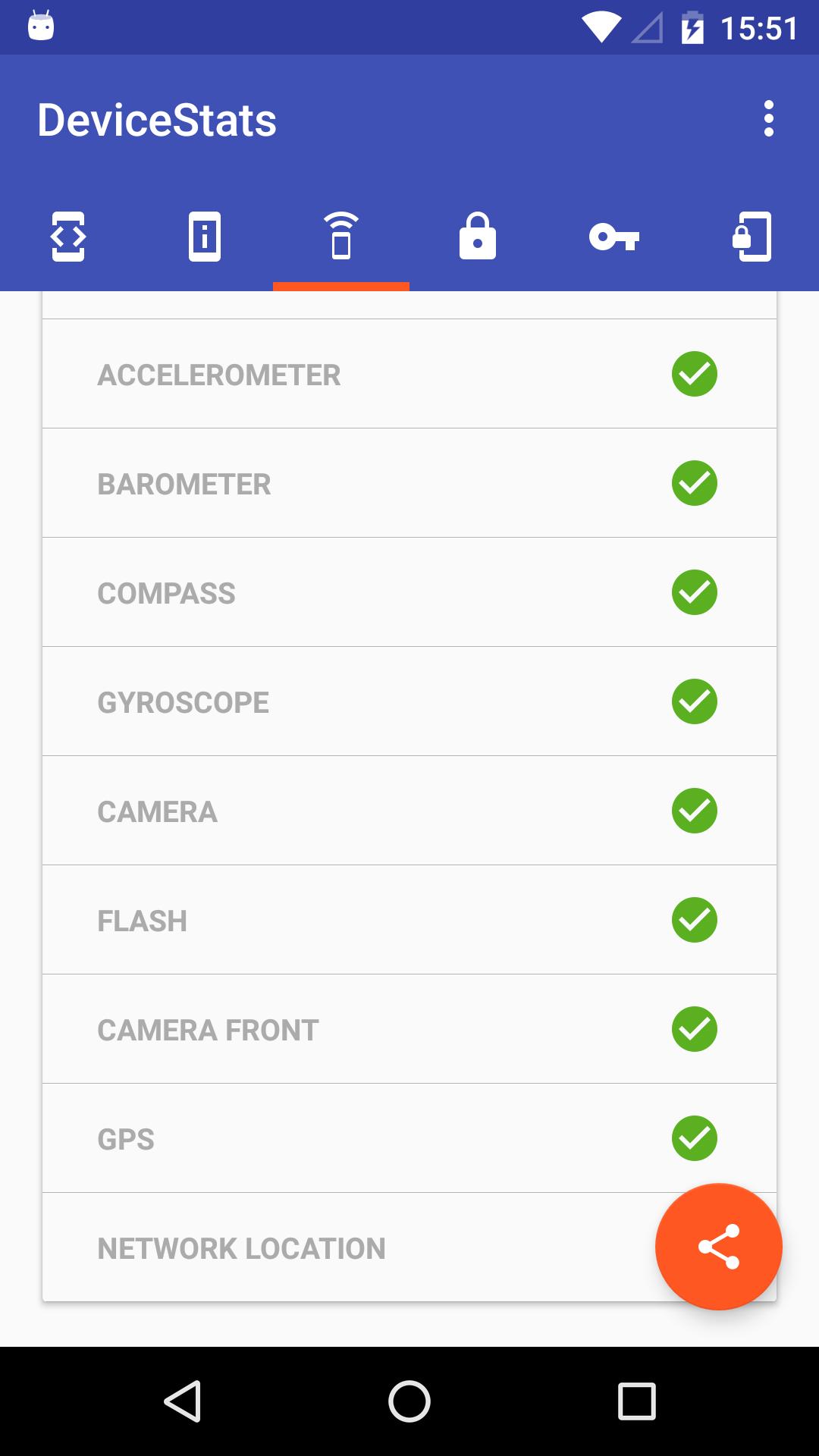Image resolution: width=819 pixels, height=1456 pixels.
Task: Switch to the currently underlined orange tab
Action: pyautogui.click(x=341, y=237)
